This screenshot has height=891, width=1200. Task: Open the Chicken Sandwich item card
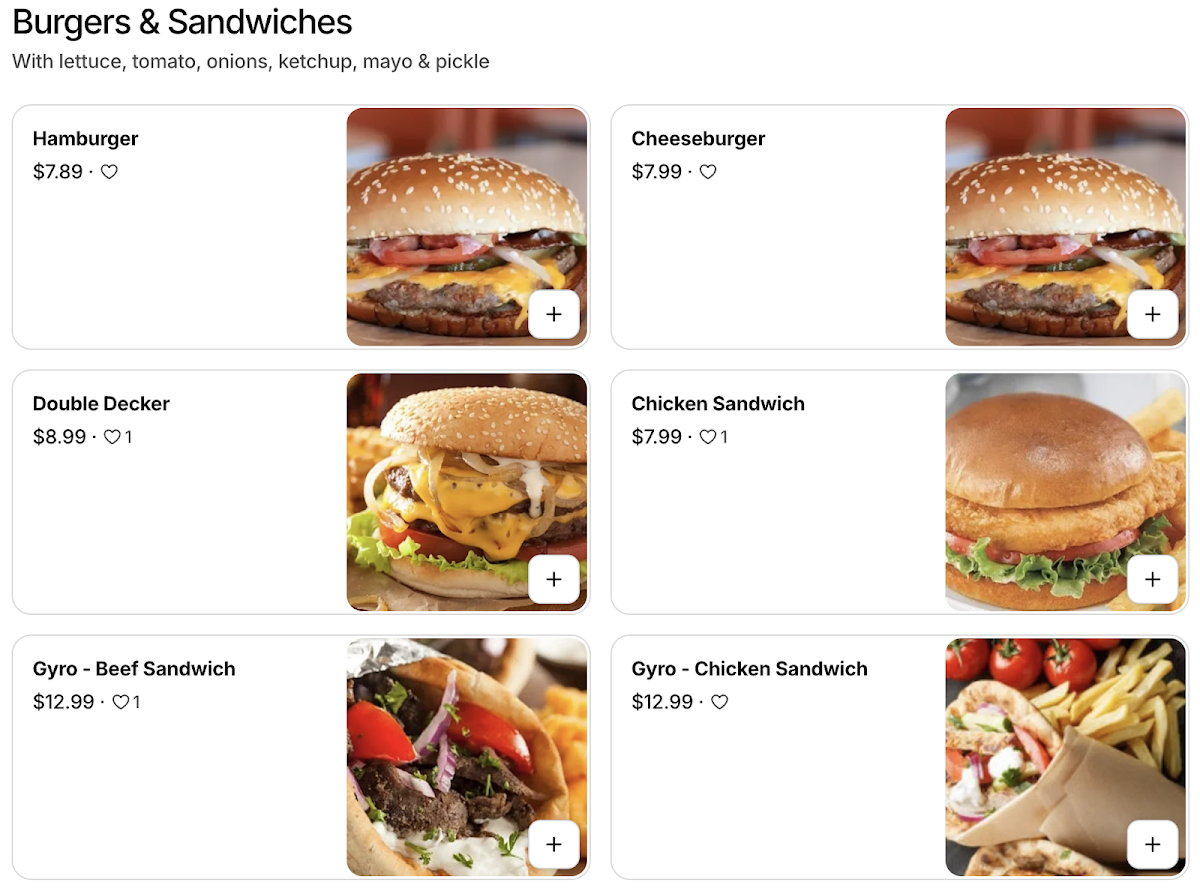pos(780,520)
